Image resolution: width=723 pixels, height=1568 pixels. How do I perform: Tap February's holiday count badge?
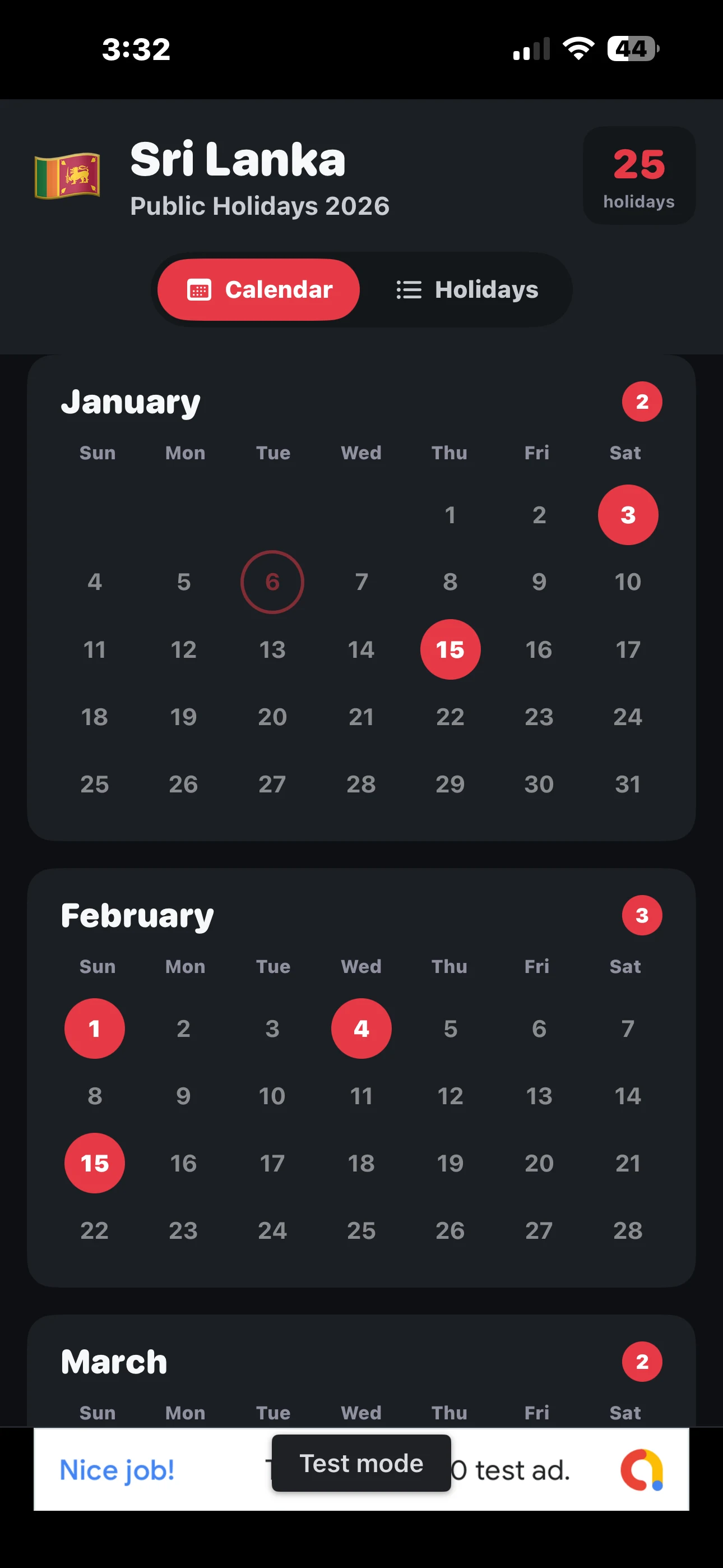coord(641,914)
